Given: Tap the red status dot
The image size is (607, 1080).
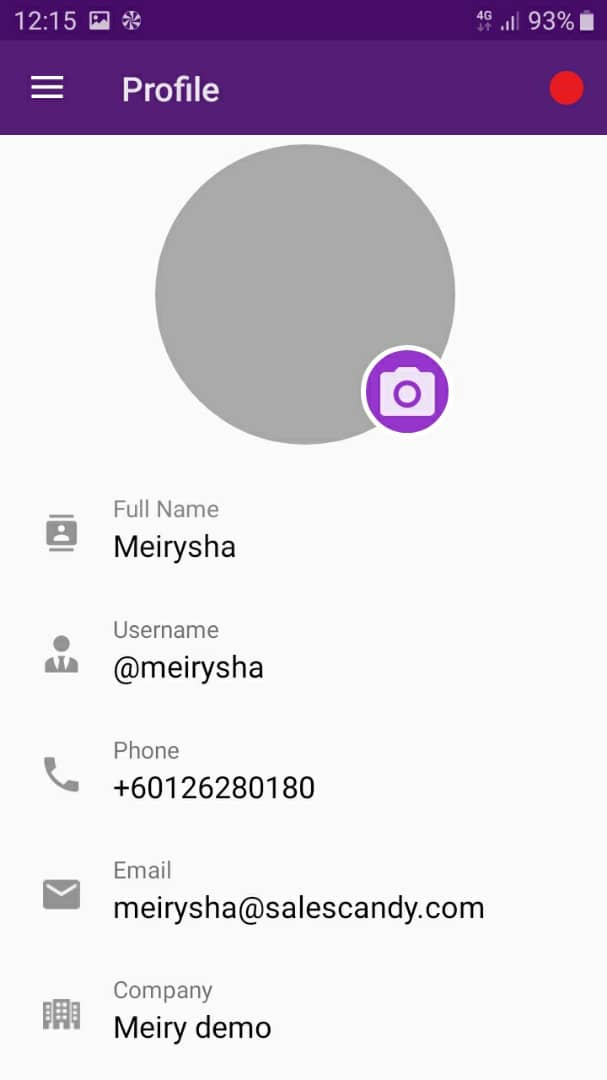Looking at the screenshot, I should (x=566, y=88).
